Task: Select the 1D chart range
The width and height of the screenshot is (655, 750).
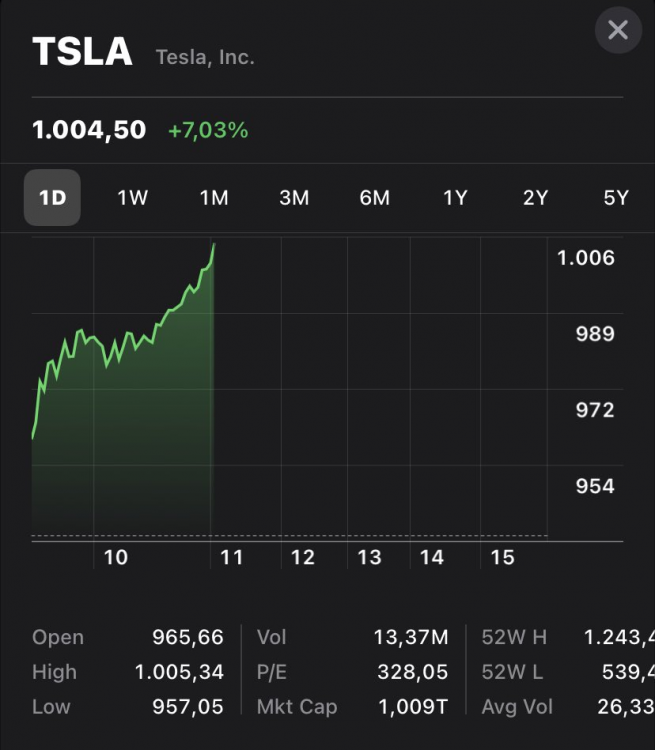Action: point(52,198)
